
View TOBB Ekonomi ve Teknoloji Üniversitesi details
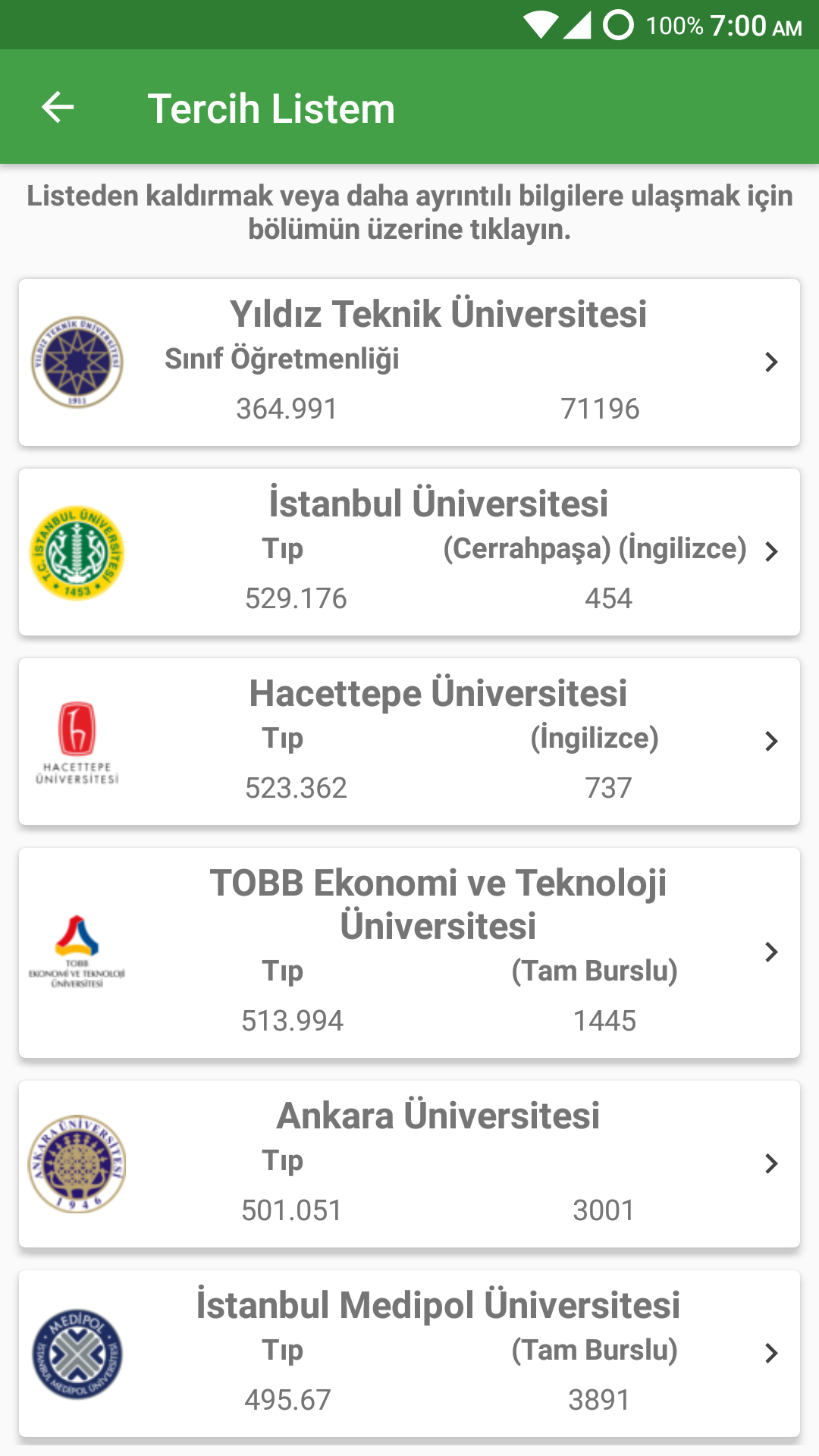[x=409, y=952]
